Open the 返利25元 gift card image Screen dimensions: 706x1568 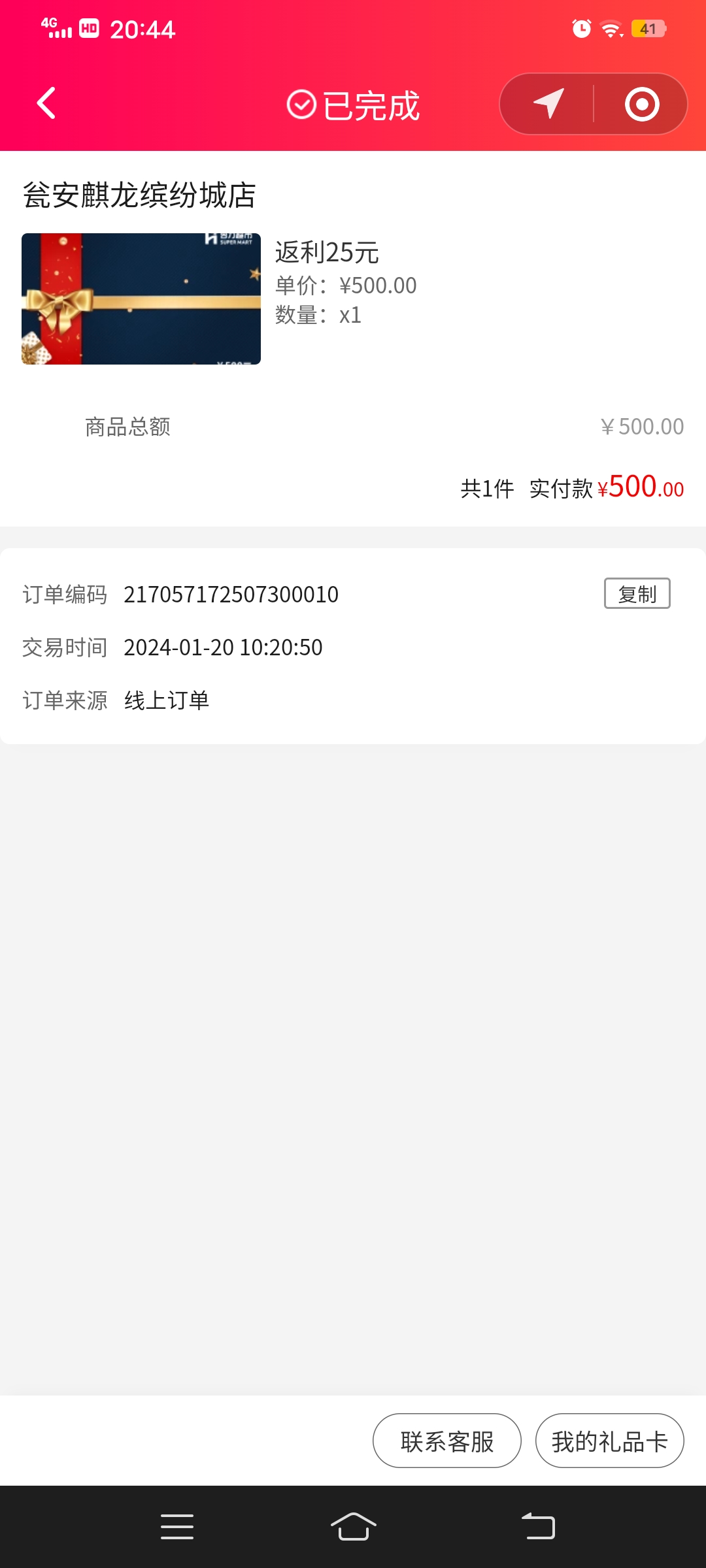click(x=141, y=299)
